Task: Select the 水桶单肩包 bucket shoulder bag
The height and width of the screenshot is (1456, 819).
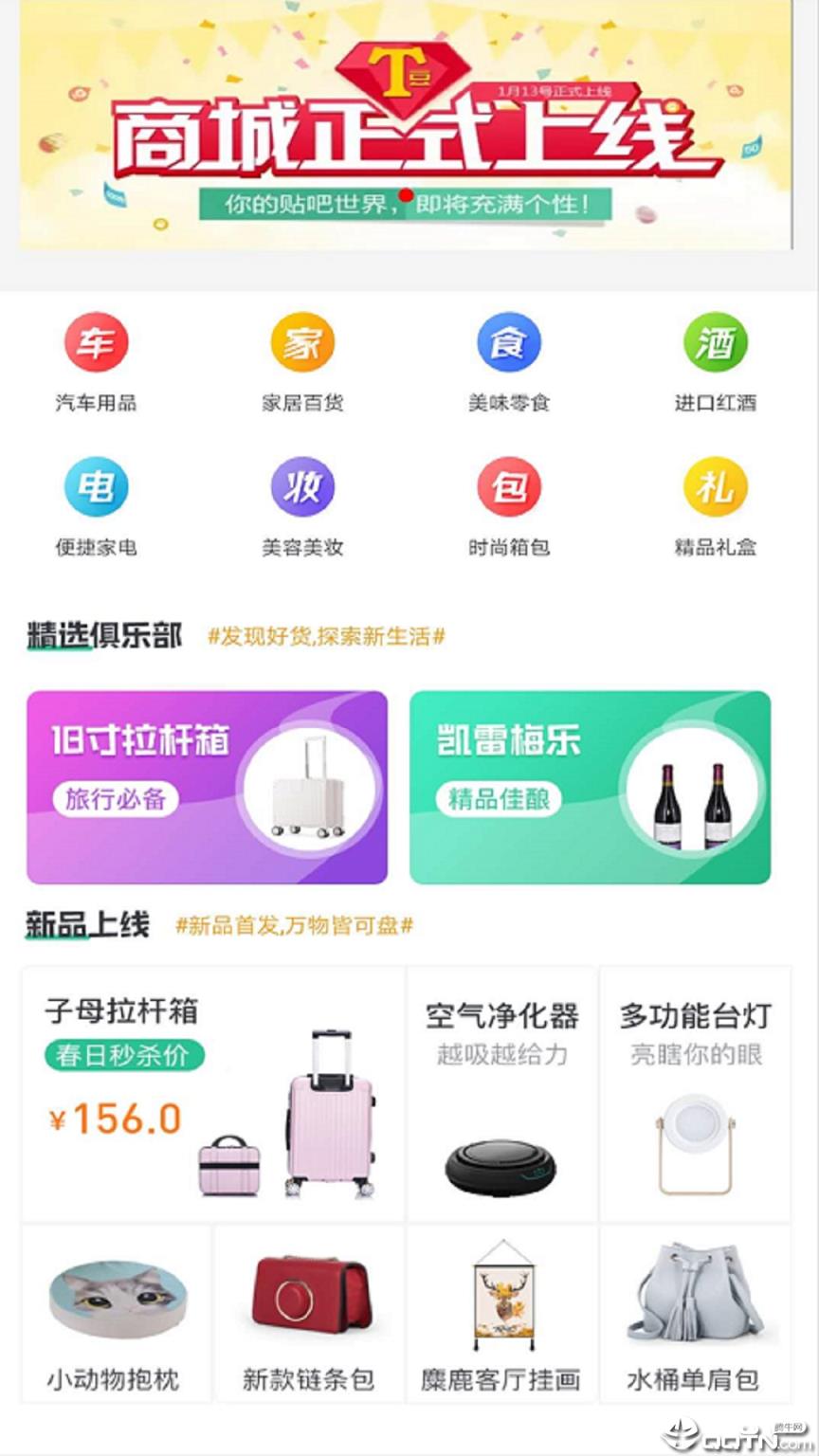Action: click(x=695, y=1308)
